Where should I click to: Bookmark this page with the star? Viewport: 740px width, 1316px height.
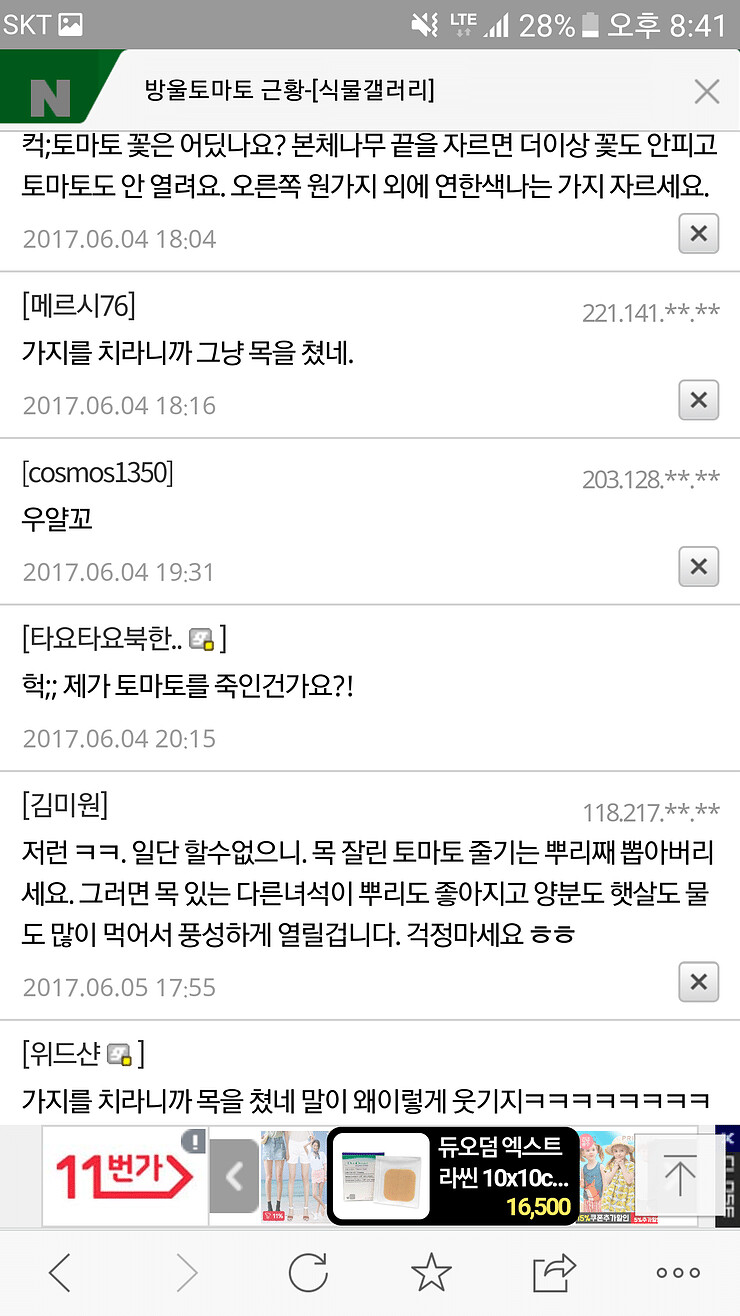click(x=431, y=1273)
